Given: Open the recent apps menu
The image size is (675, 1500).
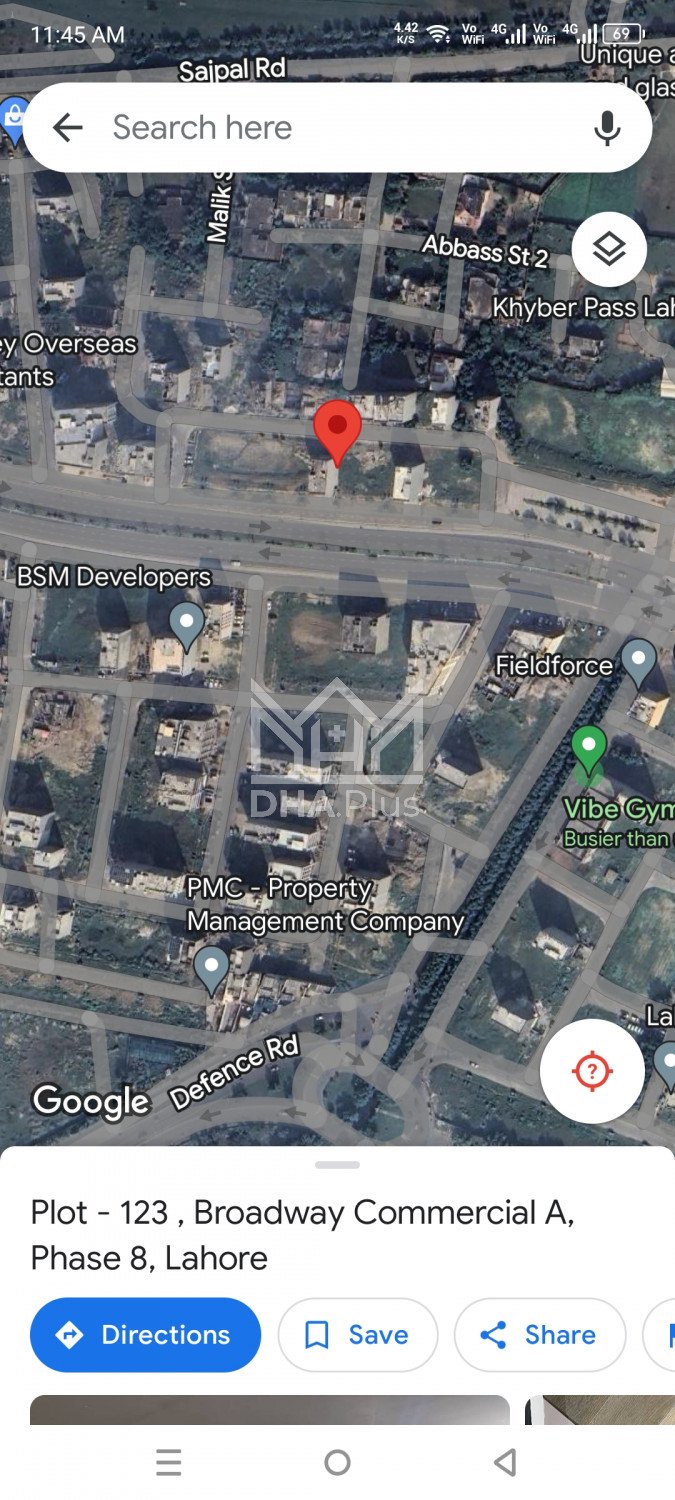Looking at the screenshot, I should [x=169, y=1463].
